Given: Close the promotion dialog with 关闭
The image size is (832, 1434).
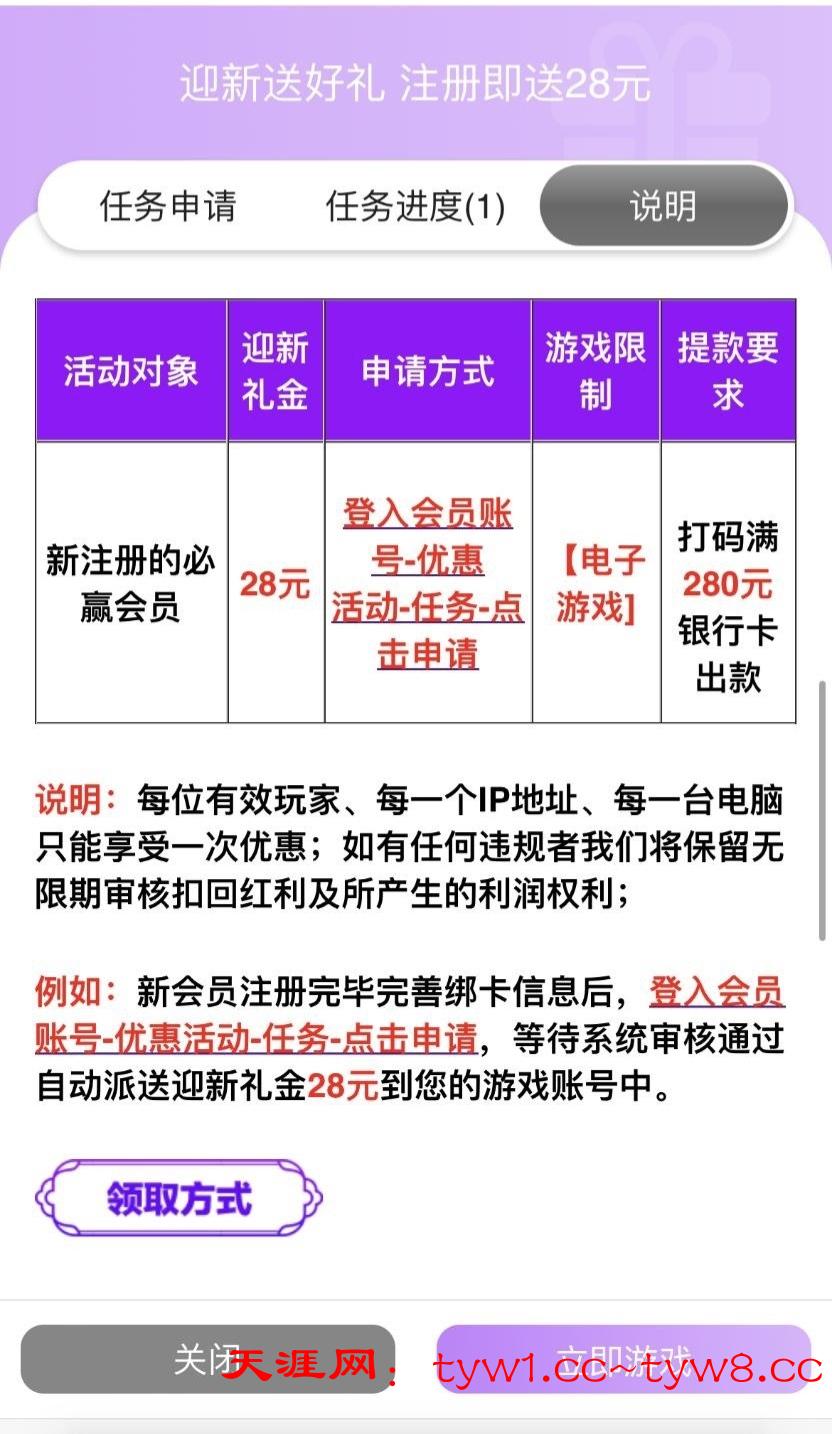Looking at the screenshot, I should [x=207, y=1359].
